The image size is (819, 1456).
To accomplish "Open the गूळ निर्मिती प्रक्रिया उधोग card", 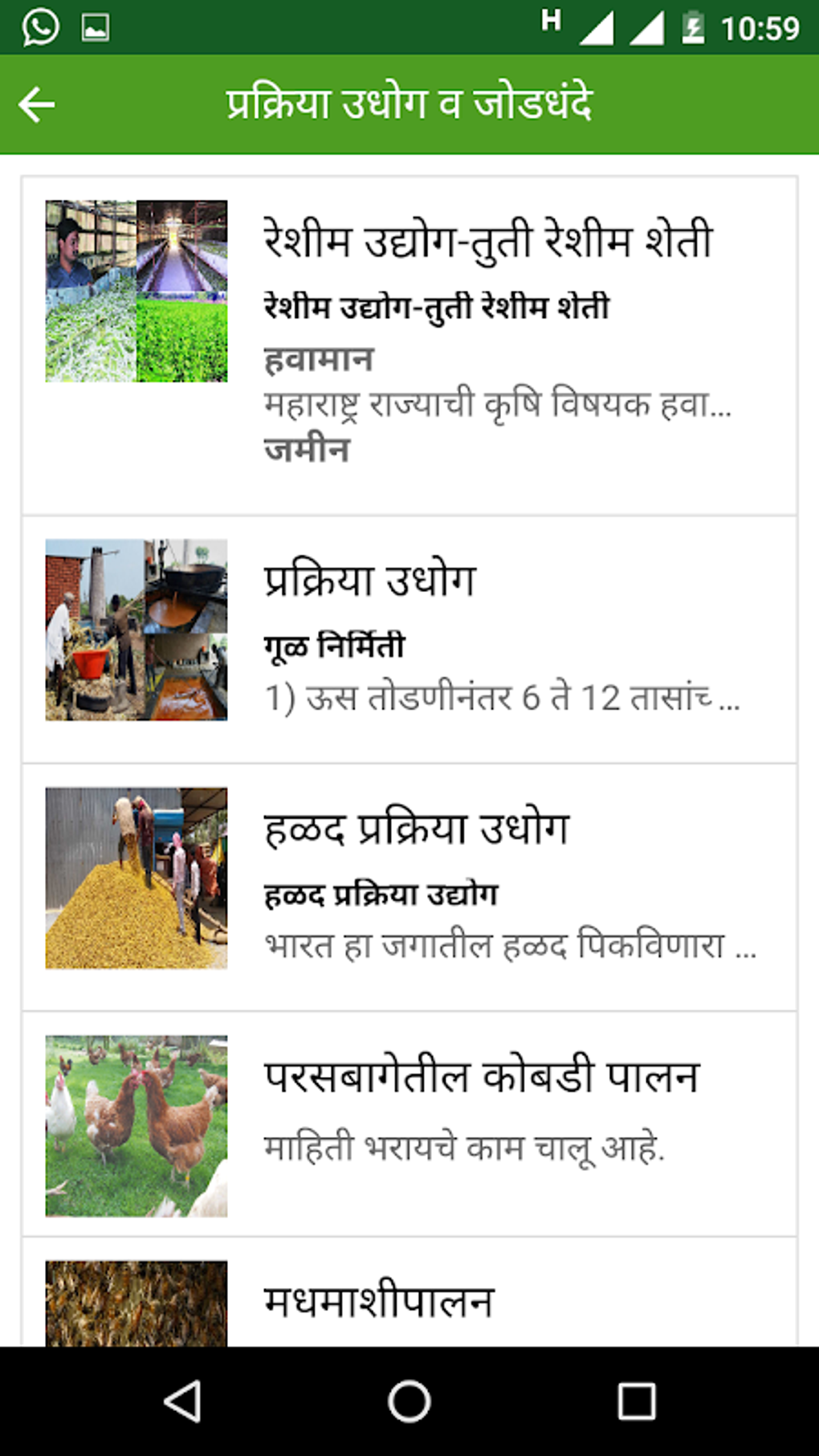I will (x=409, y=639).
